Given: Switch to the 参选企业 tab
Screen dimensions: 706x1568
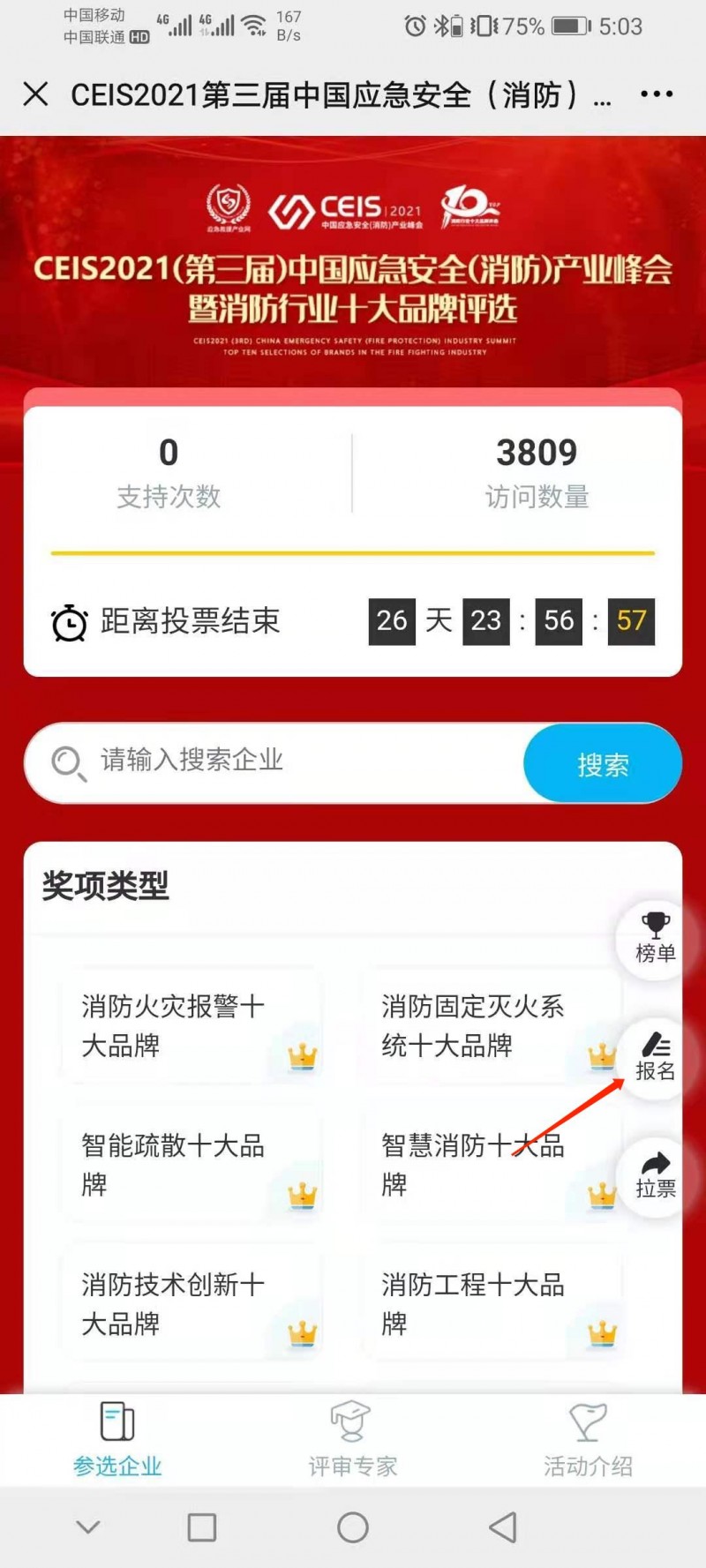Looking at the screenshot, I should tap(117, 1440).
